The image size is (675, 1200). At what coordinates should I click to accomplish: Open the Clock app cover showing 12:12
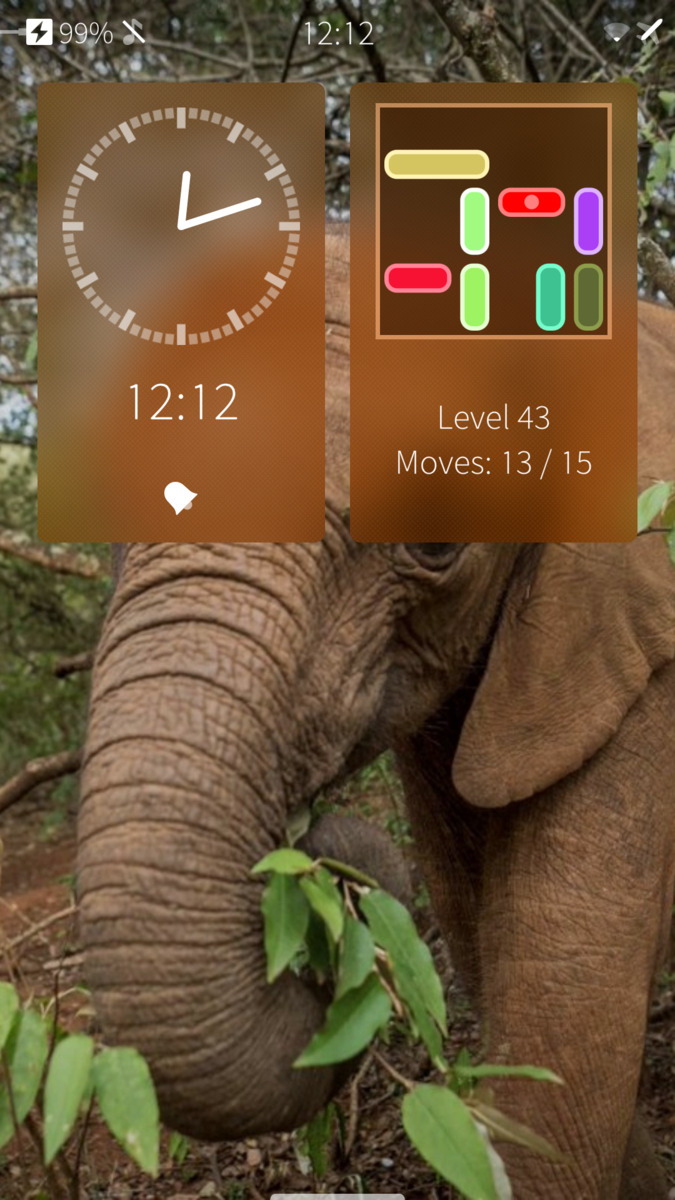pos(181,312)
